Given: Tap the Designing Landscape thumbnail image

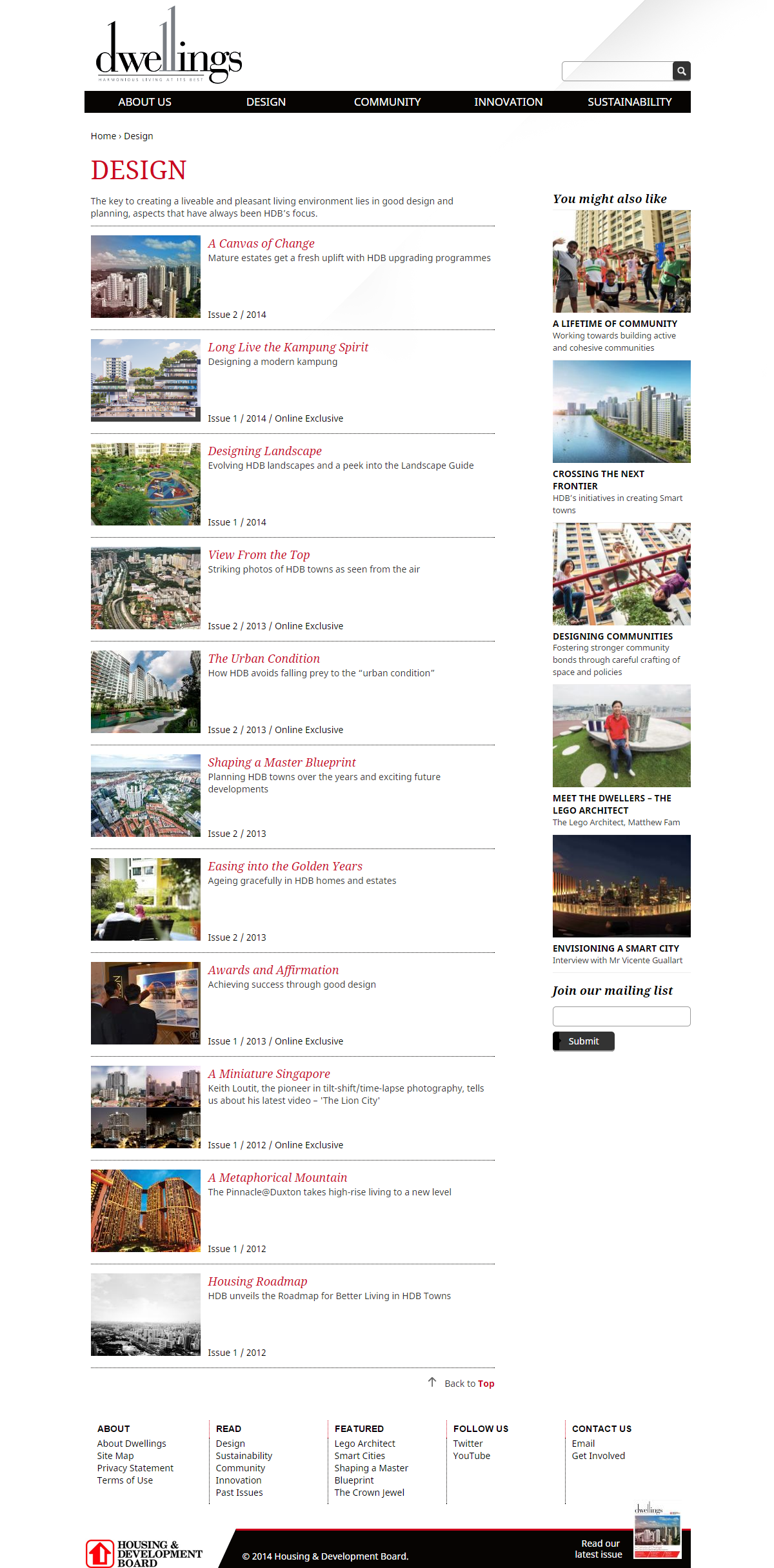Looking at the screenshot, I should tap(146, 484).
